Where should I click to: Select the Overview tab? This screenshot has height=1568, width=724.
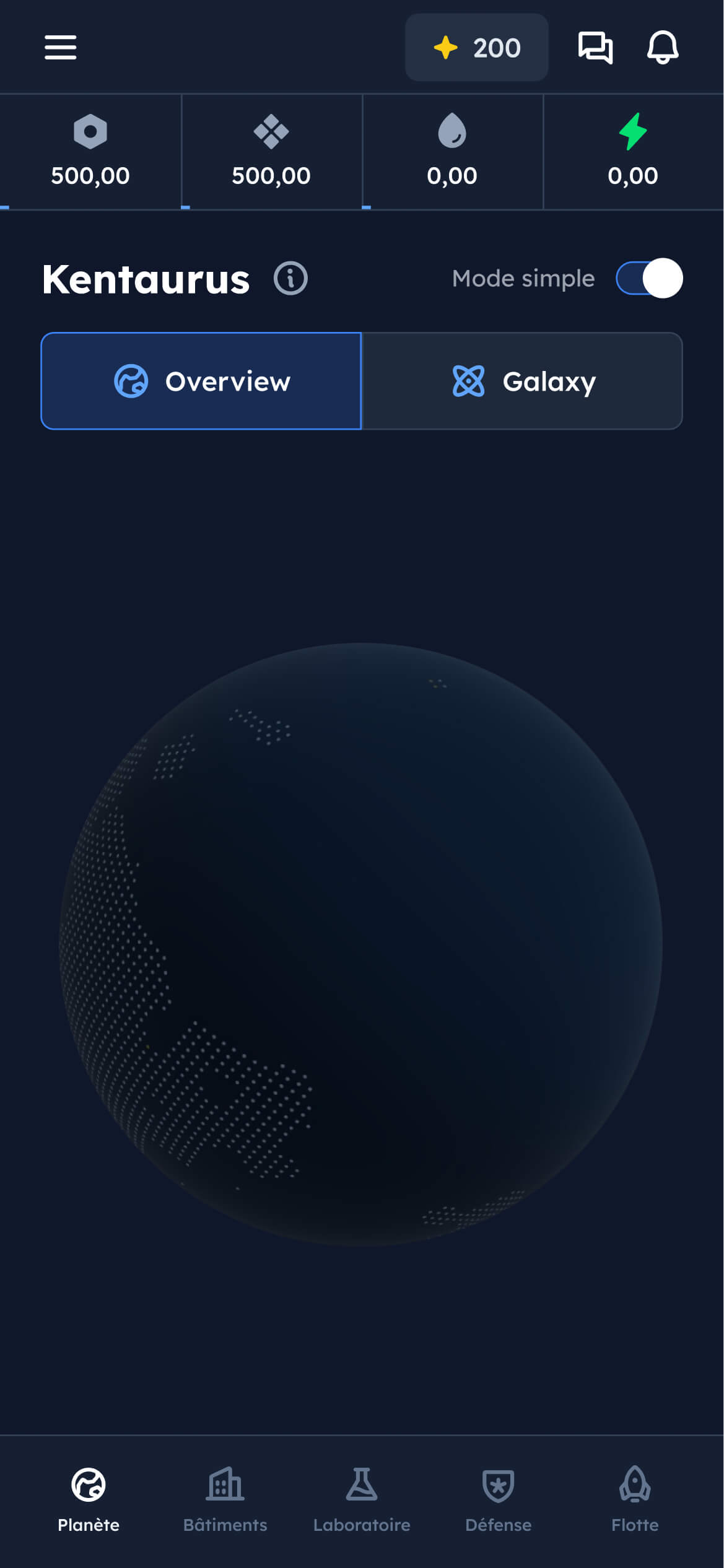pos(201,381)
